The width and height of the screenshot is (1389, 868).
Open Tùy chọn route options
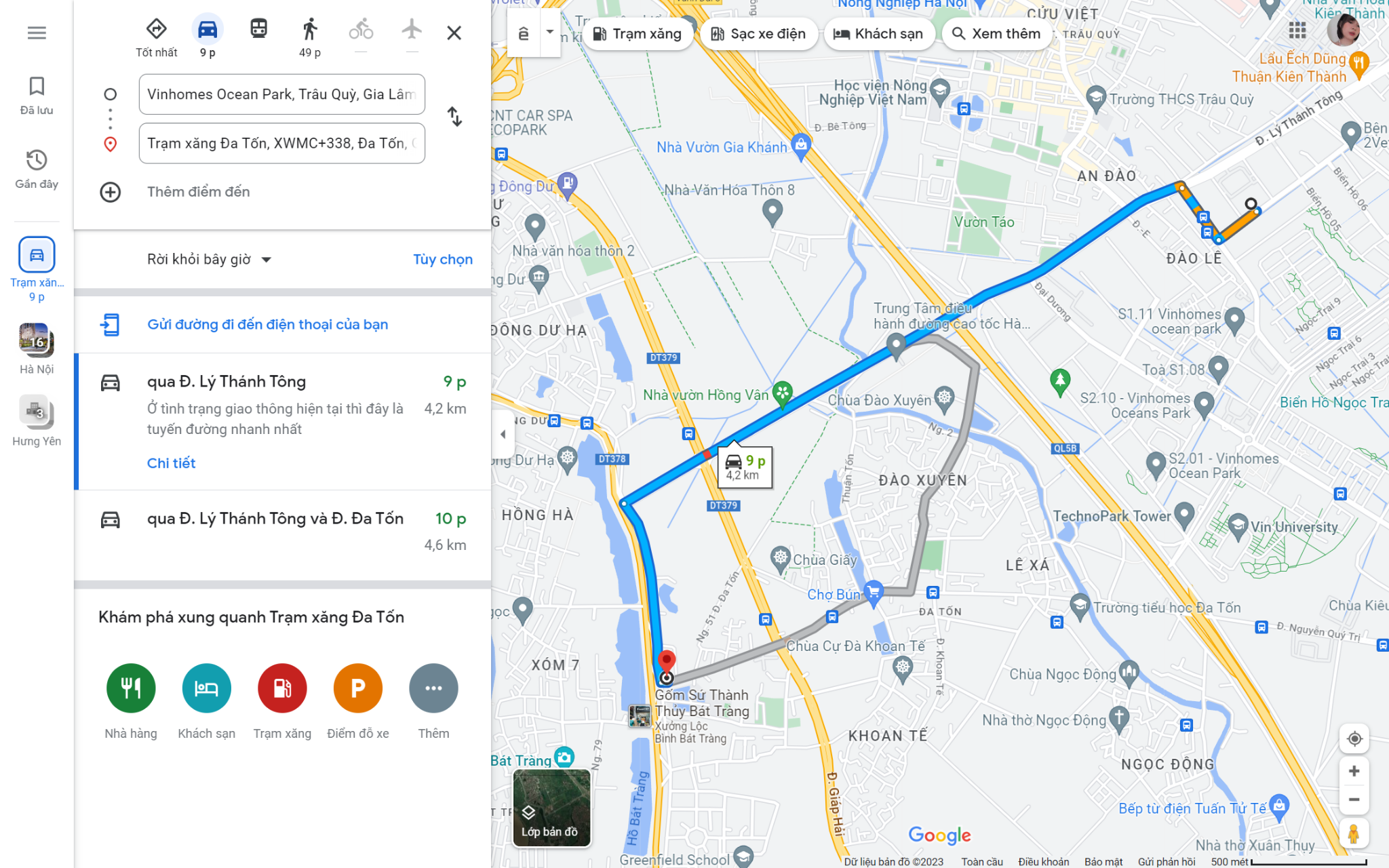pyautogui.click(x=442, y=260)
